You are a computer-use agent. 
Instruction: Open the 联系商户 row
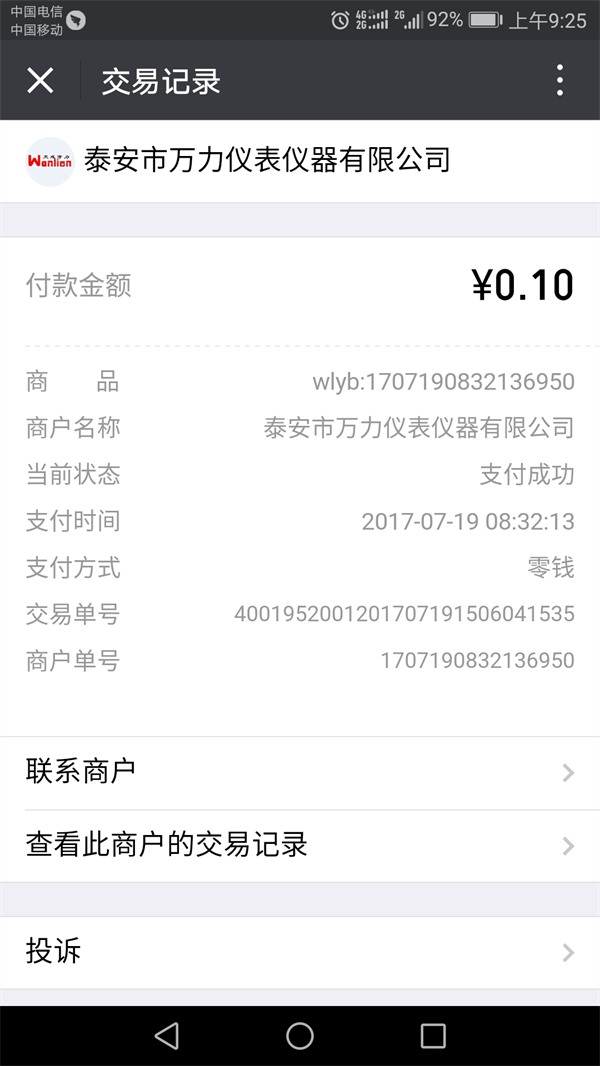tap(300, 772)
